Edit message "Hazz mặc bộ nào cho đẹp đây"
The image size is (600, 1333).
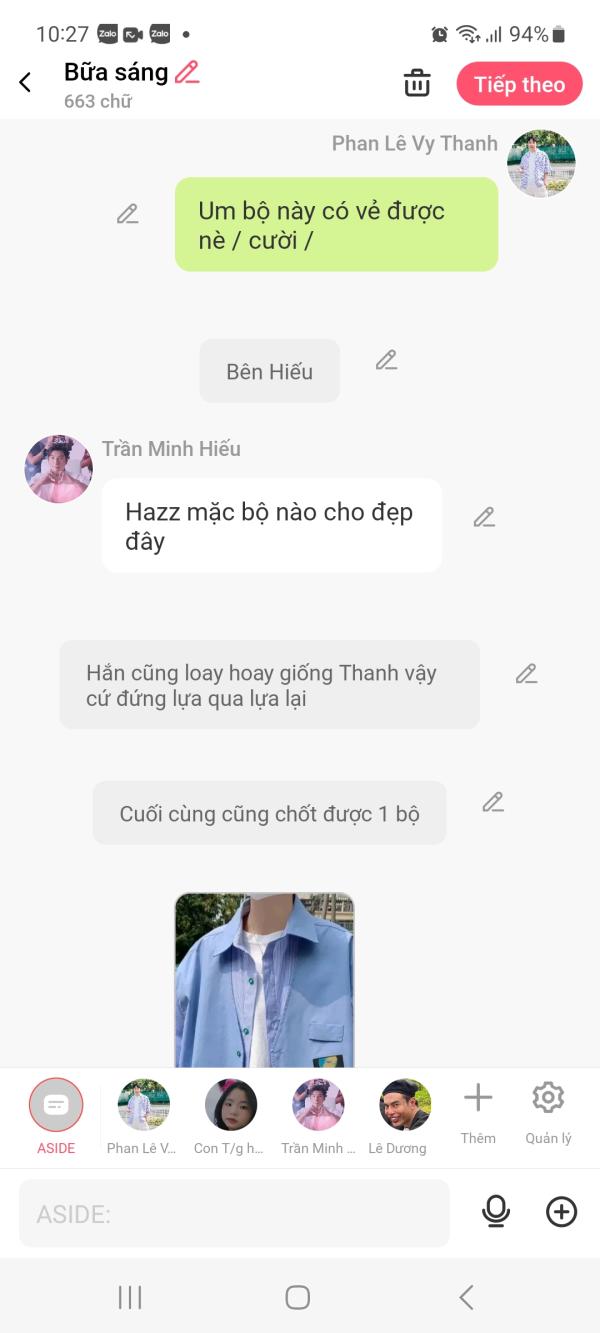[x=484, y=517]
